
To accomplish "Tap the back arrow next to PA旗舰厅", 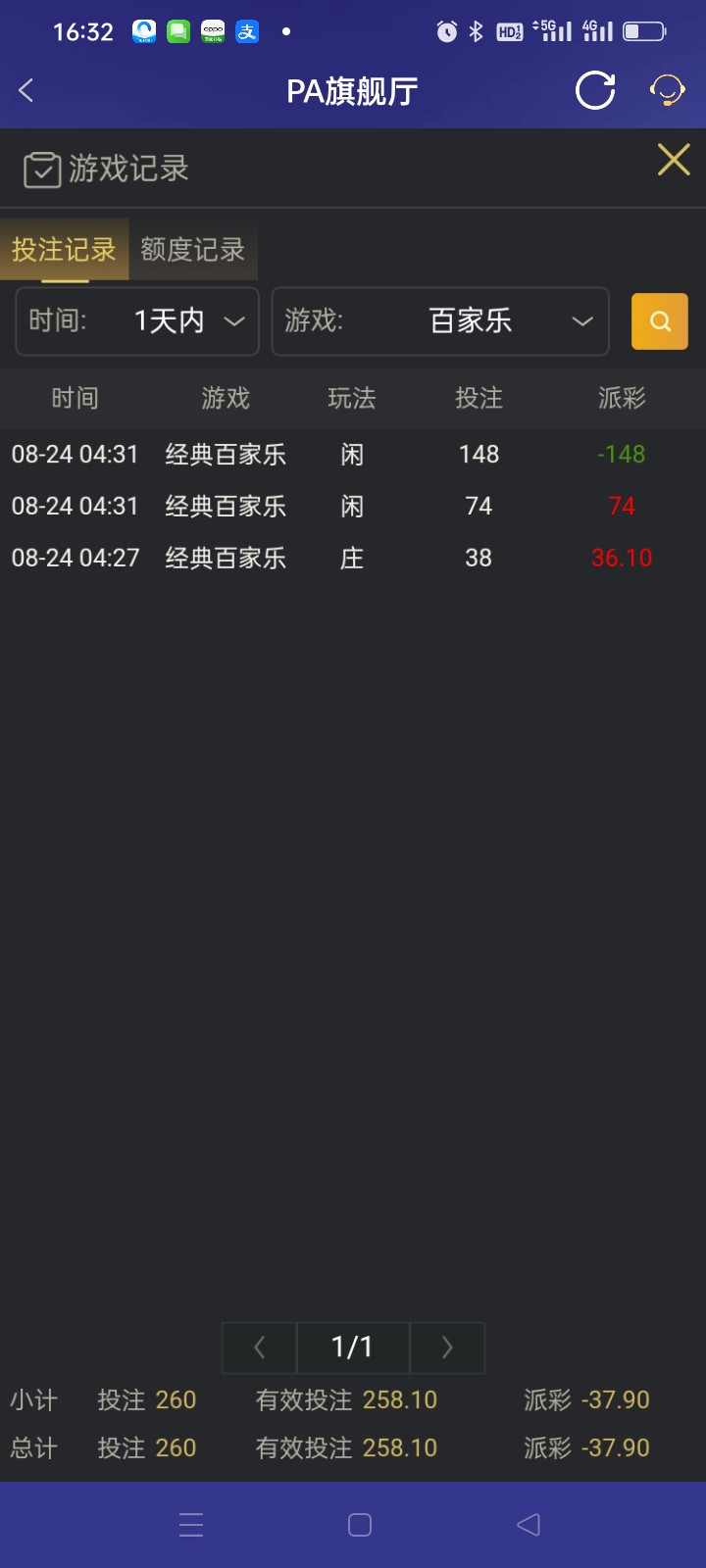I will pyautogui.click(x=25, y=90).
